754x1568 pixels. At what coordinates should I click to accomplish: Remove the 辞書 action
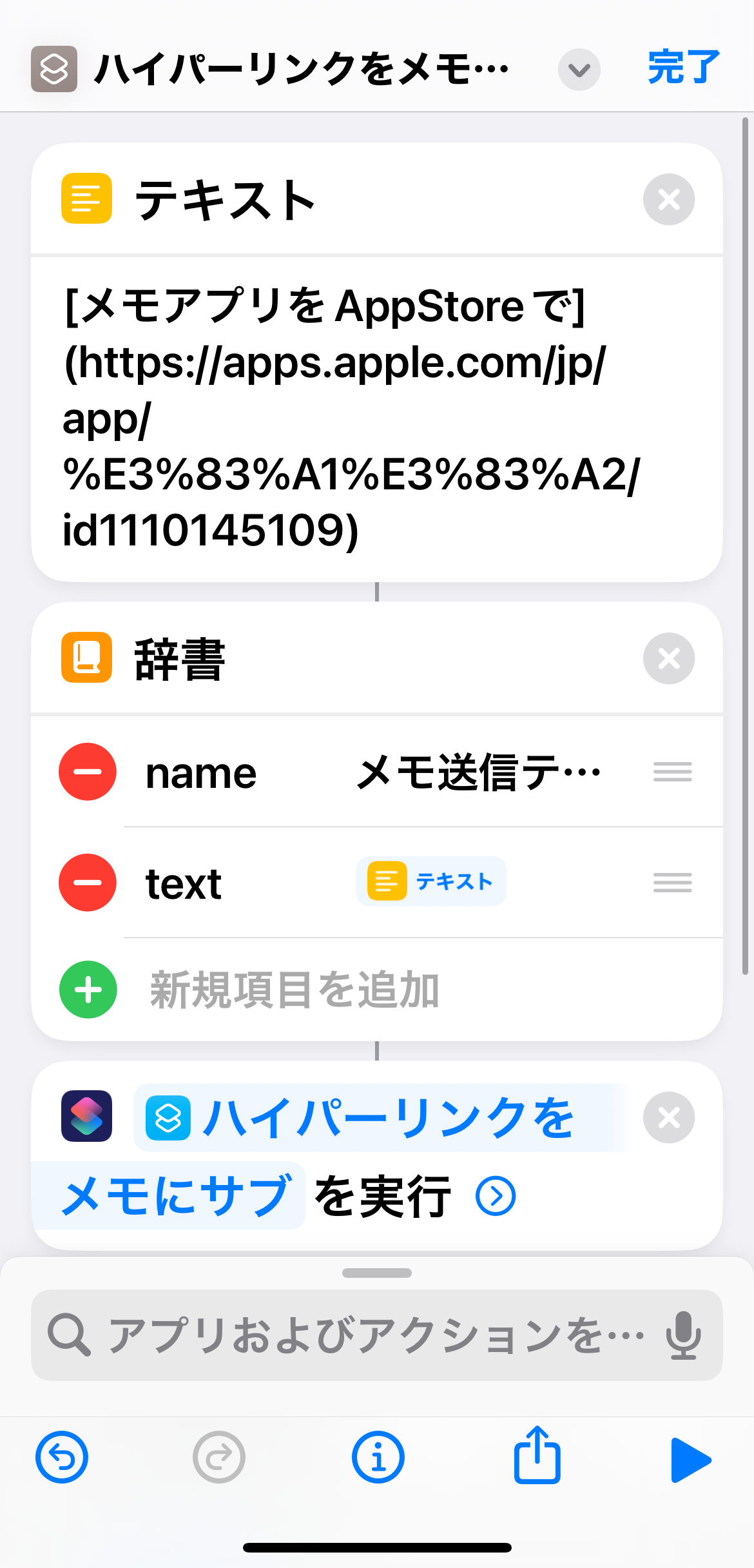coord(669,658)
